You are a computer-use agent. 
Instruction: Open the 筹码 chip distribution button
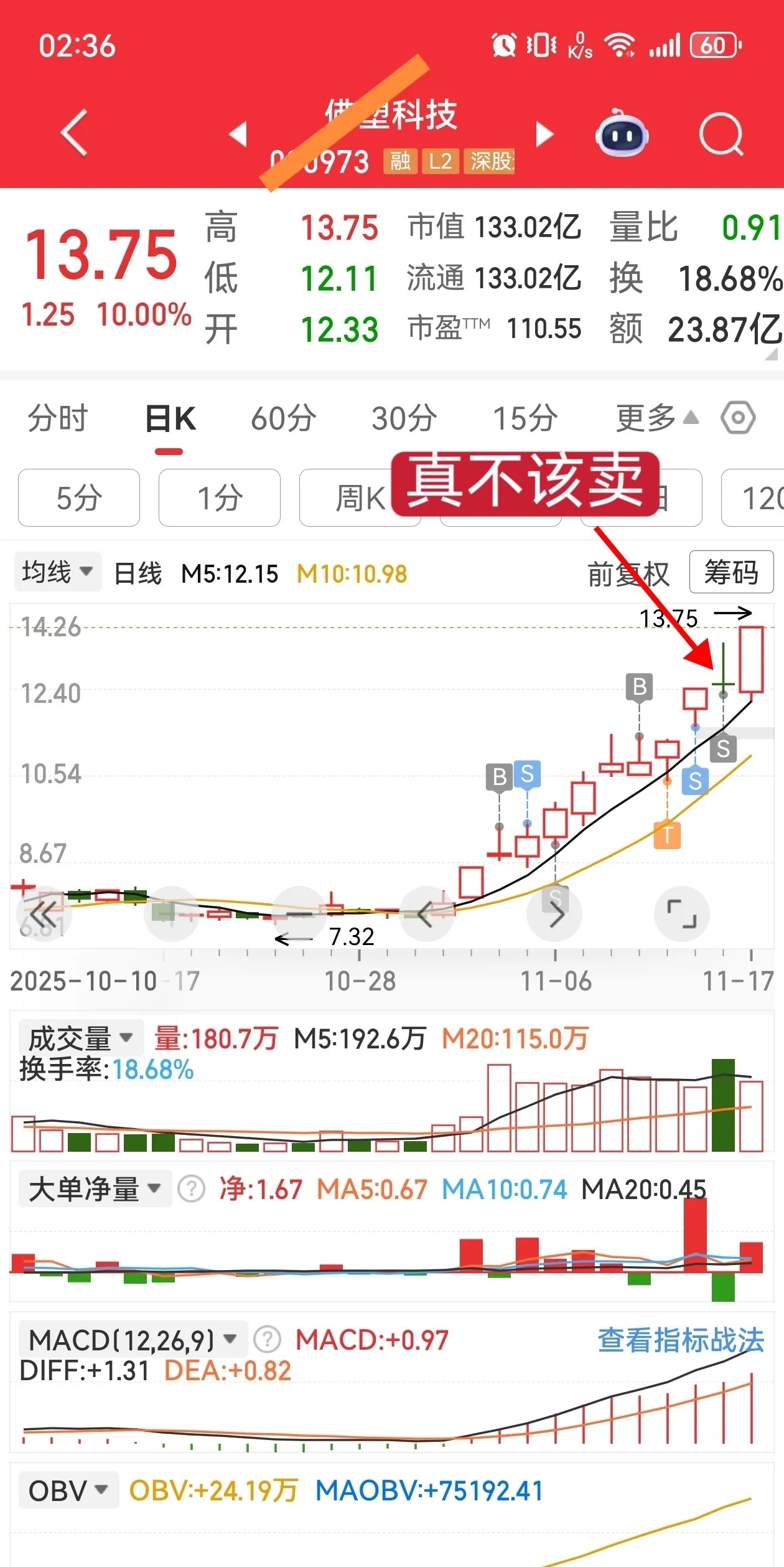point(731,572)
